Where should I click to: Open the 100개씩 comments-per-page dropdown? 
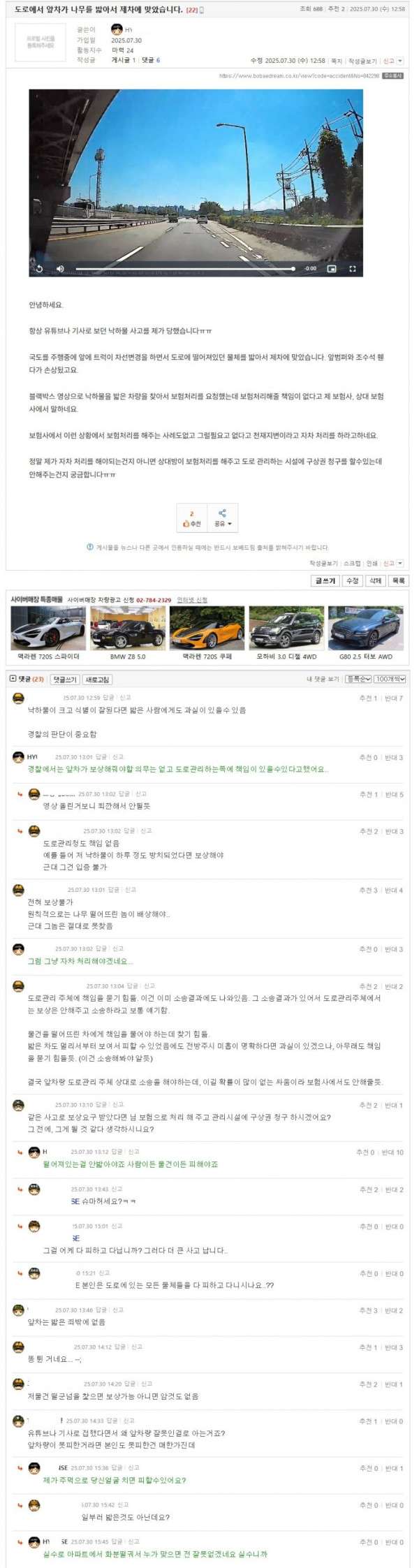tap(390, 679)
